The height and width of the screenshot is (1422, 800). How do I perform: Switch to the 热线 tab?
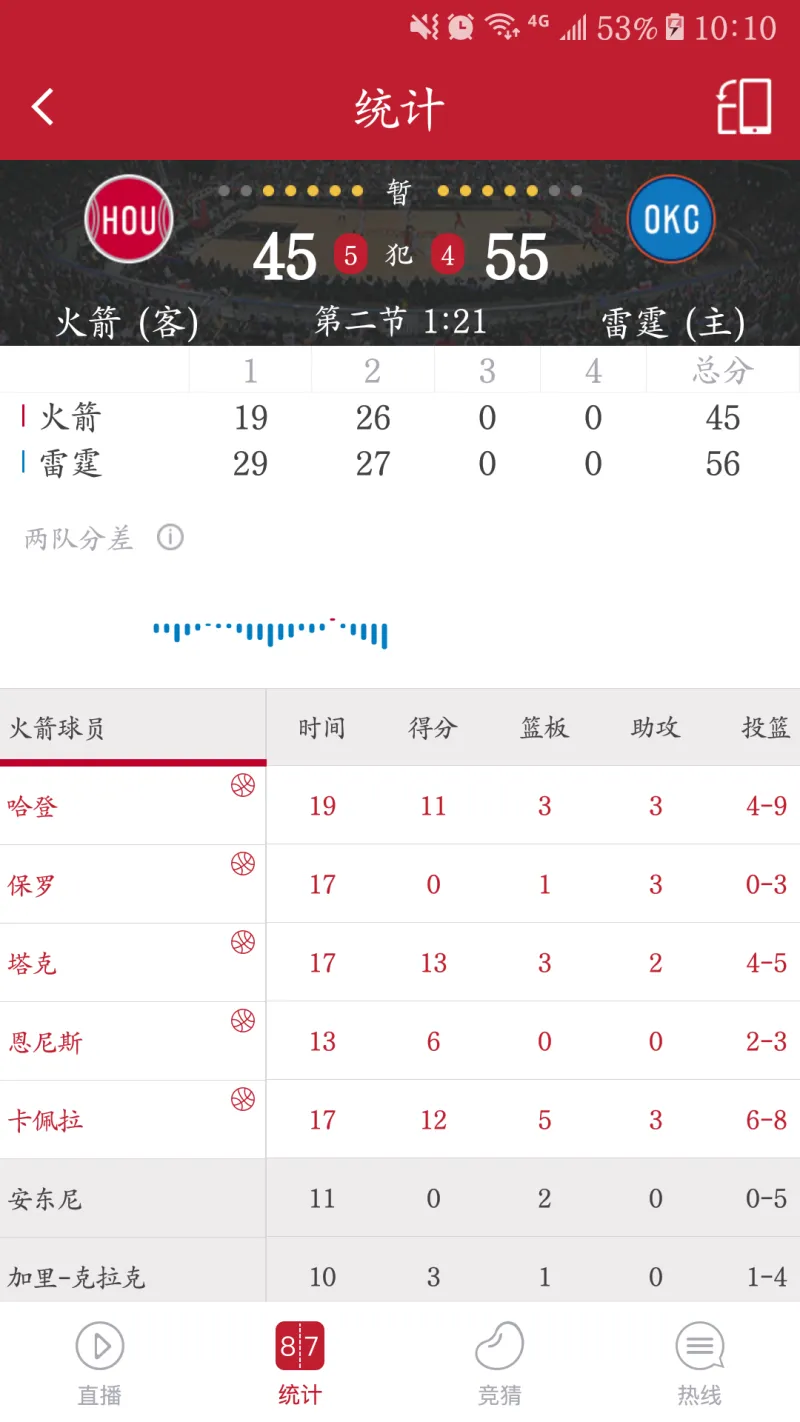pyautogui.click(x=700, y=1362)
